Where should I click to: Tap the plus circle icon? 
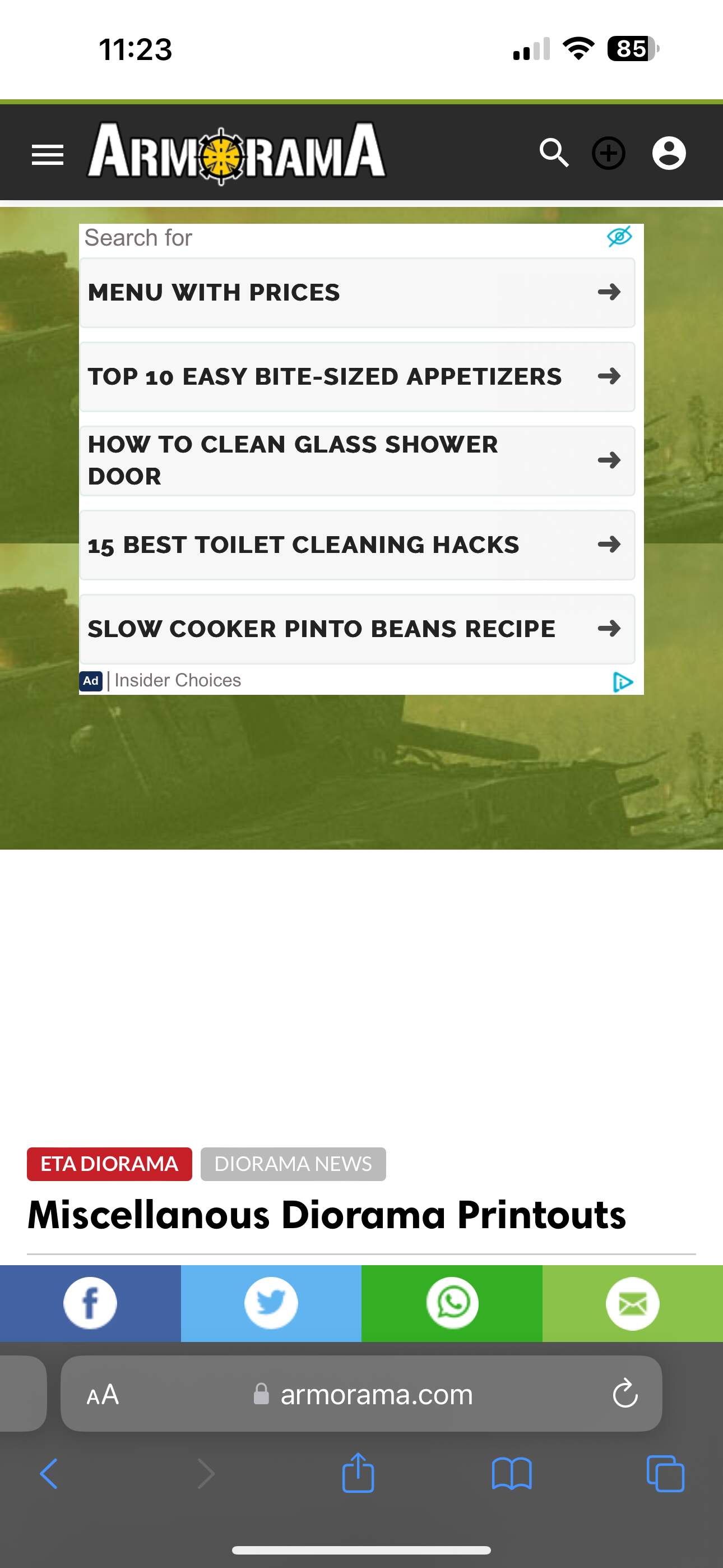(609, 154)
